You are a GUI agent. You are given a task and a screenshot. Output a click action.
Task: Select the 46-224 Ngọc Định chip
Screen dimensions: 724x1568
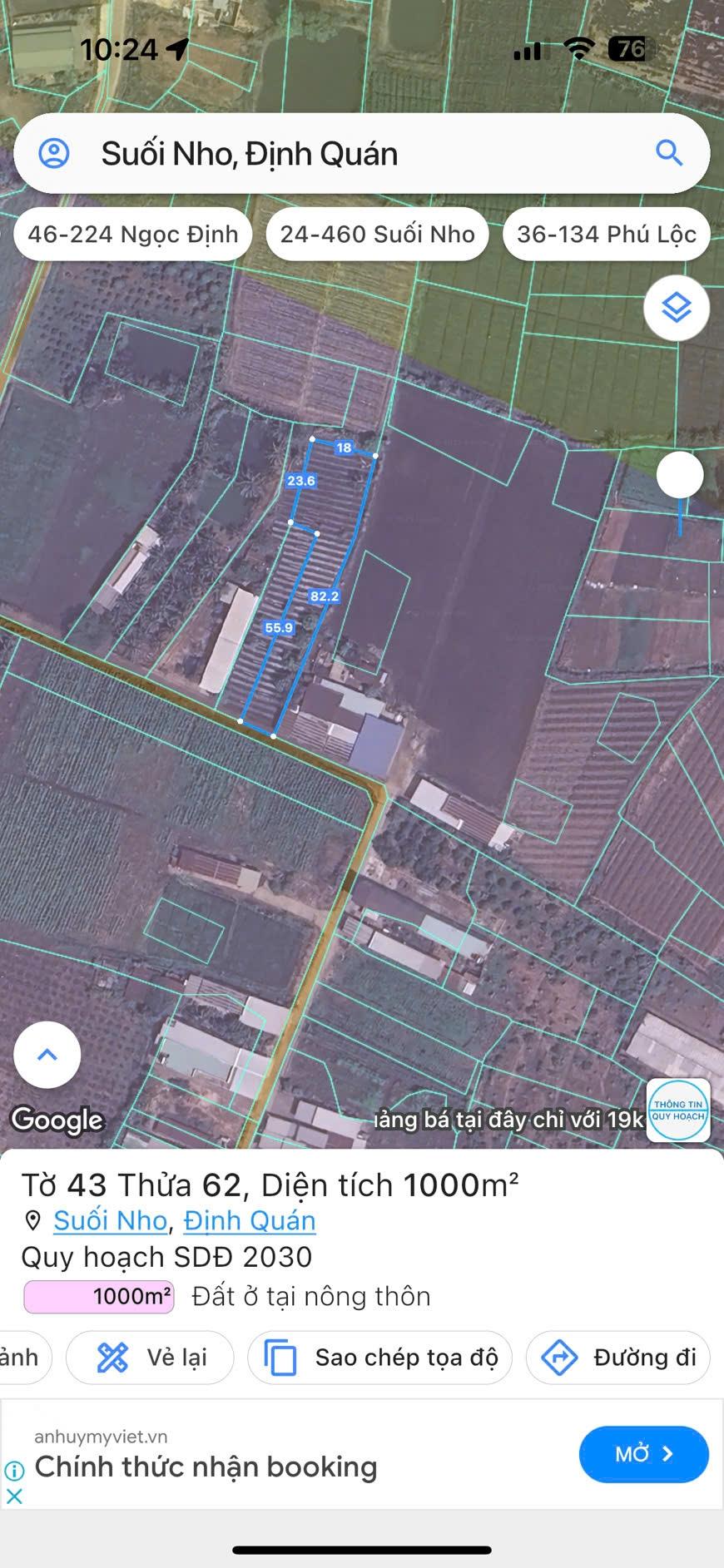coord(133,235)
